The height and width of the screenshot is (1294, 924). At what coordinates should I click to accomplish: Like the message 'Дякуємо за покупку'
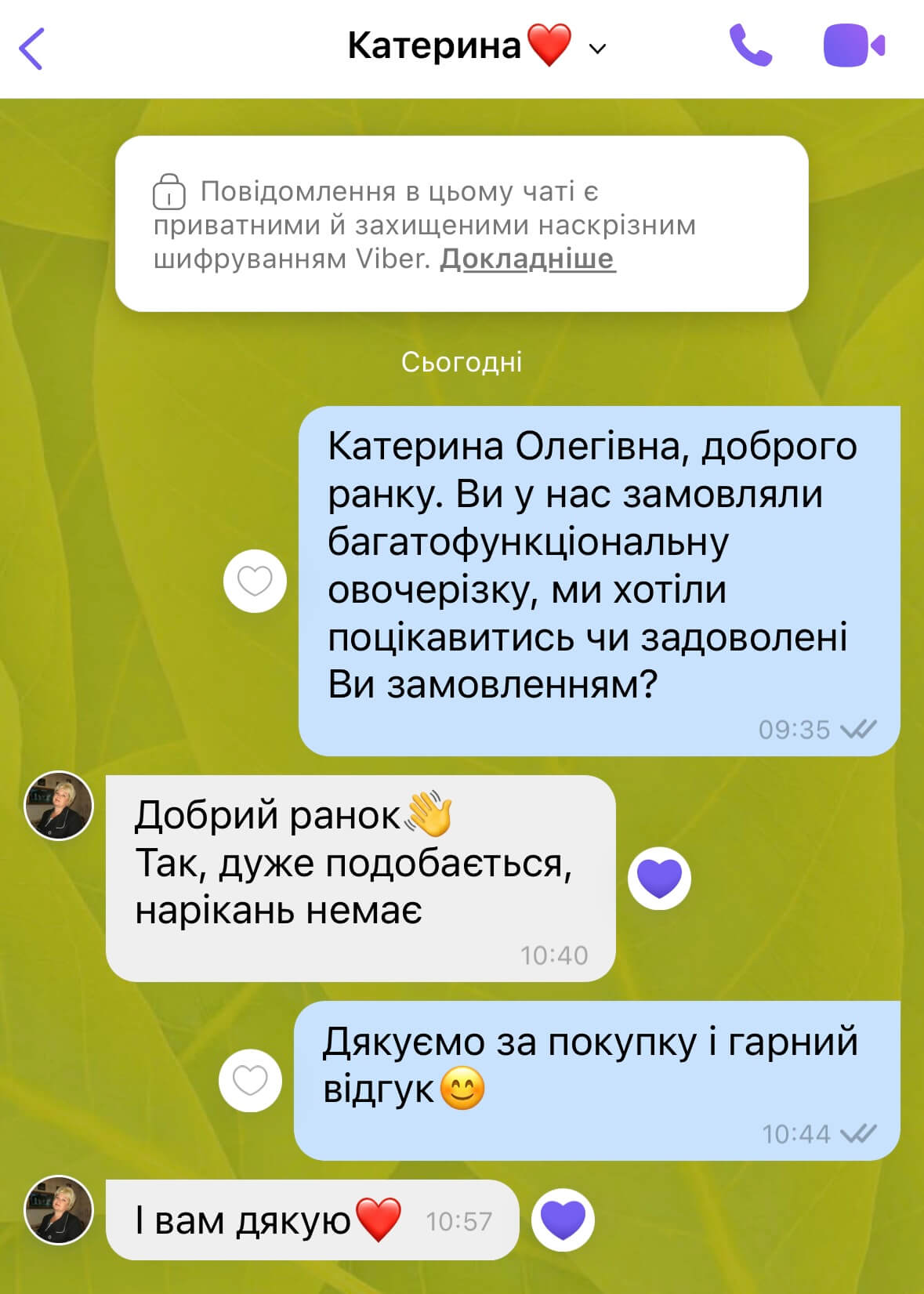250,1080
